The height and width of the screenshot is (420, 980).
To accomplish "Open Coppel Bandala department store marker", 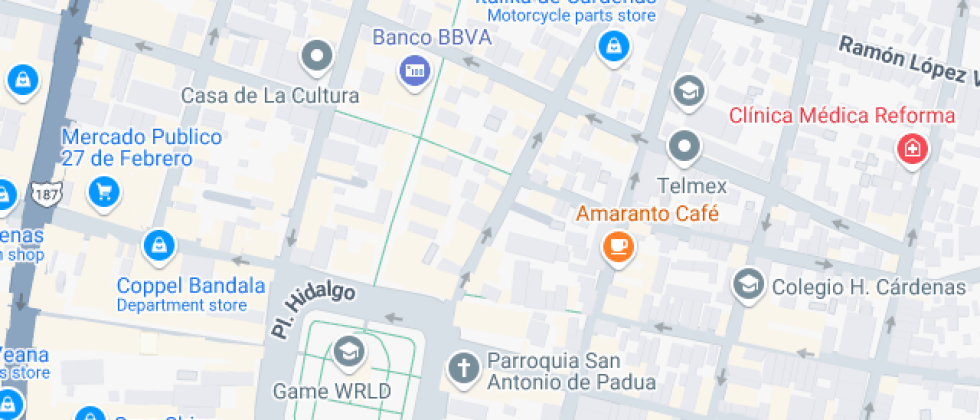I will pyautogui.click(x=158, y=244).
